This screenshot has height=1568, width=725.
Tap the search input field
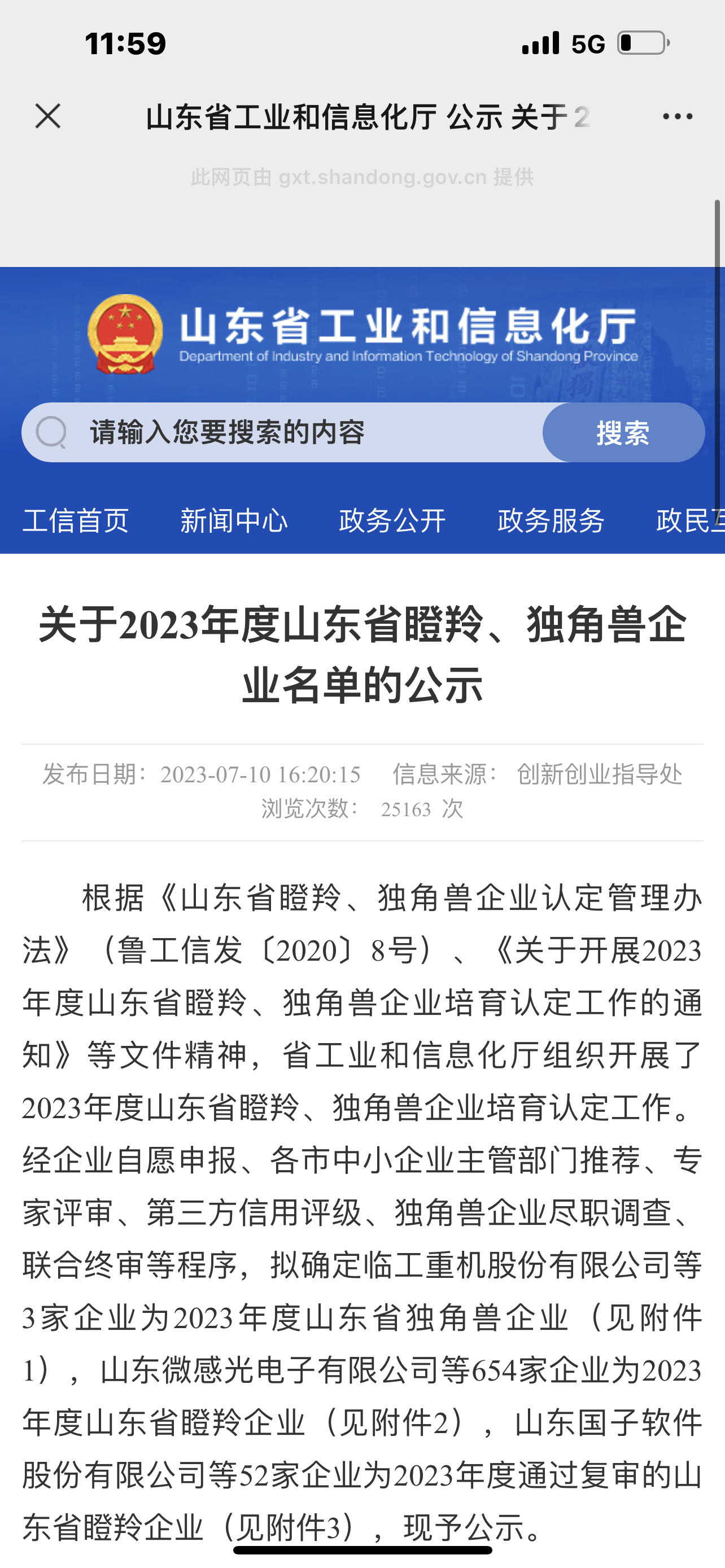[x=282, y=432]
